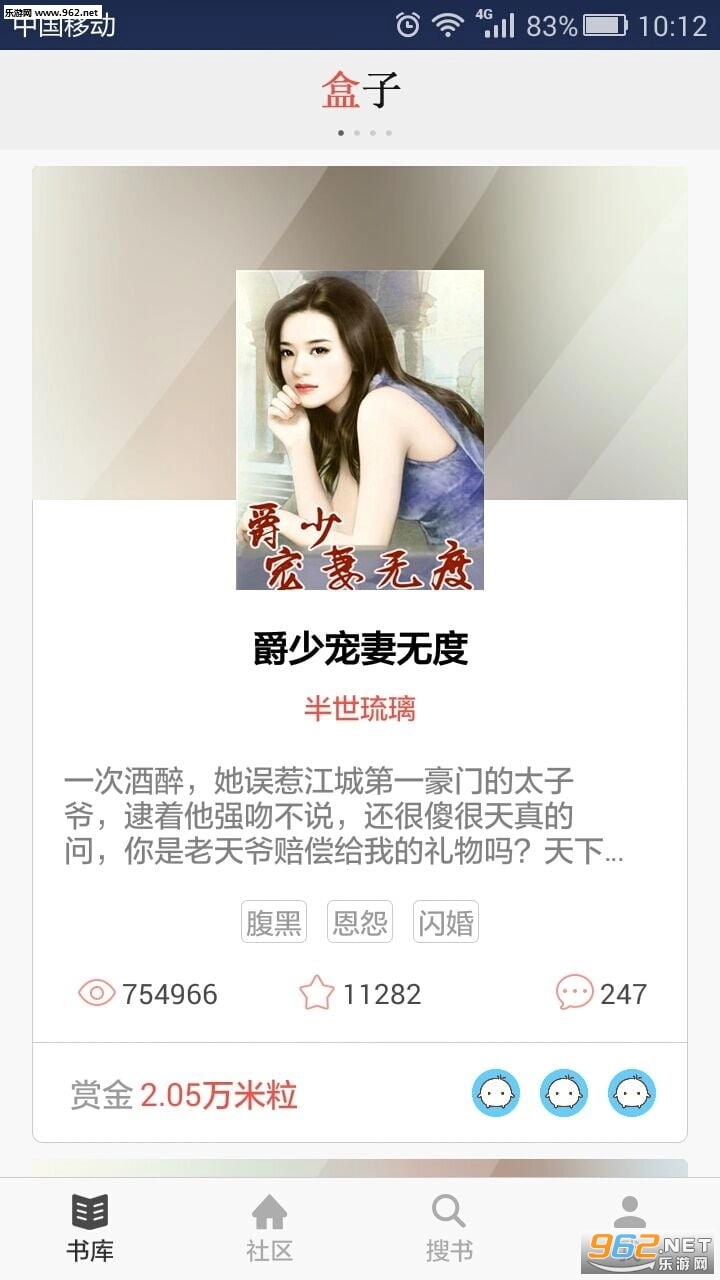Image resolution: width=720 pixels, height=1280 pixels.
Task: Tap the eye icon showing view count
Action: 95,993
